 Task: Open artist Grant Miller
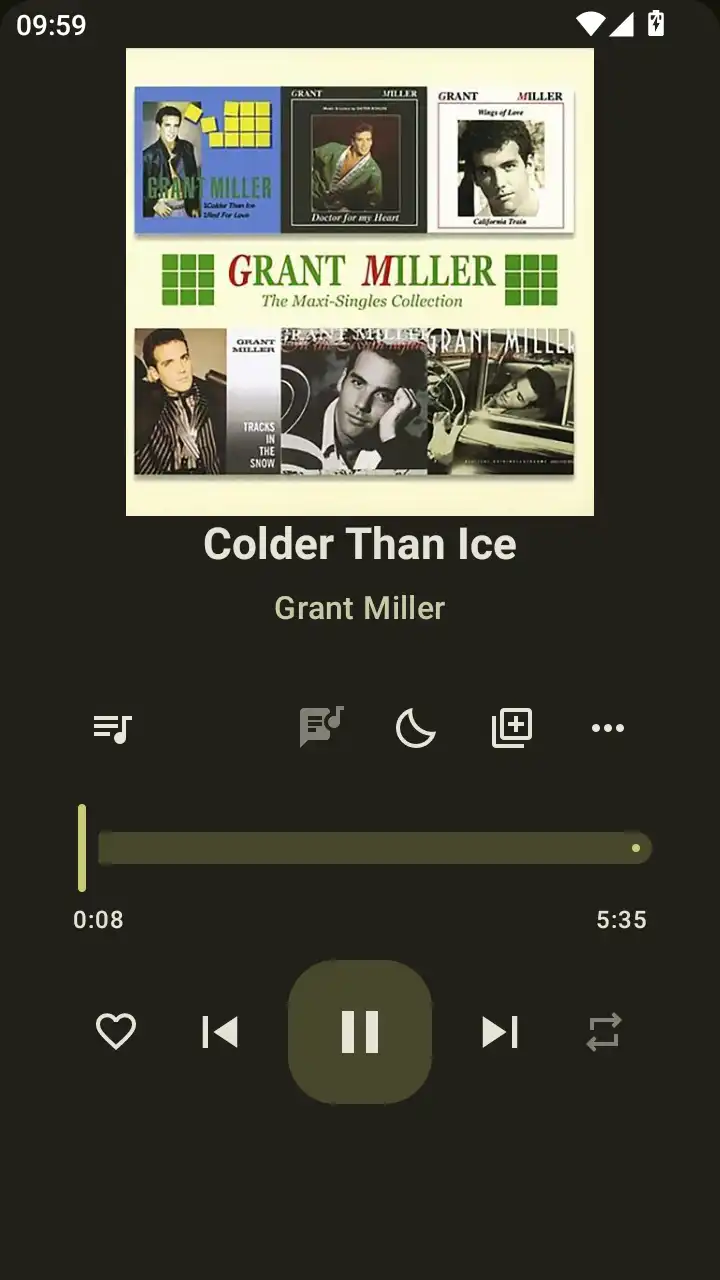(360, 608)
